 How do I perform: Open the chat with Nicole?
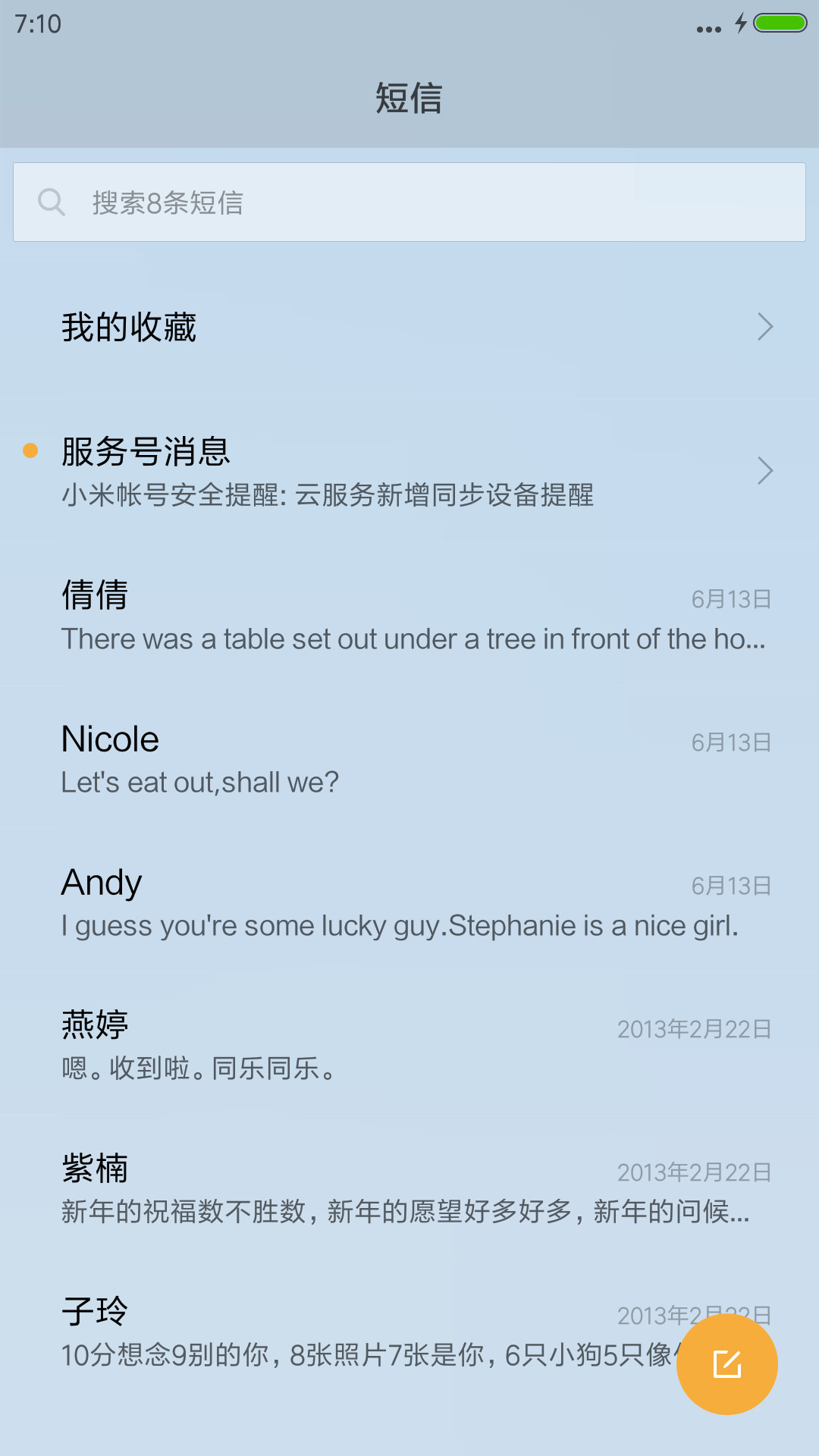(409, 758)
